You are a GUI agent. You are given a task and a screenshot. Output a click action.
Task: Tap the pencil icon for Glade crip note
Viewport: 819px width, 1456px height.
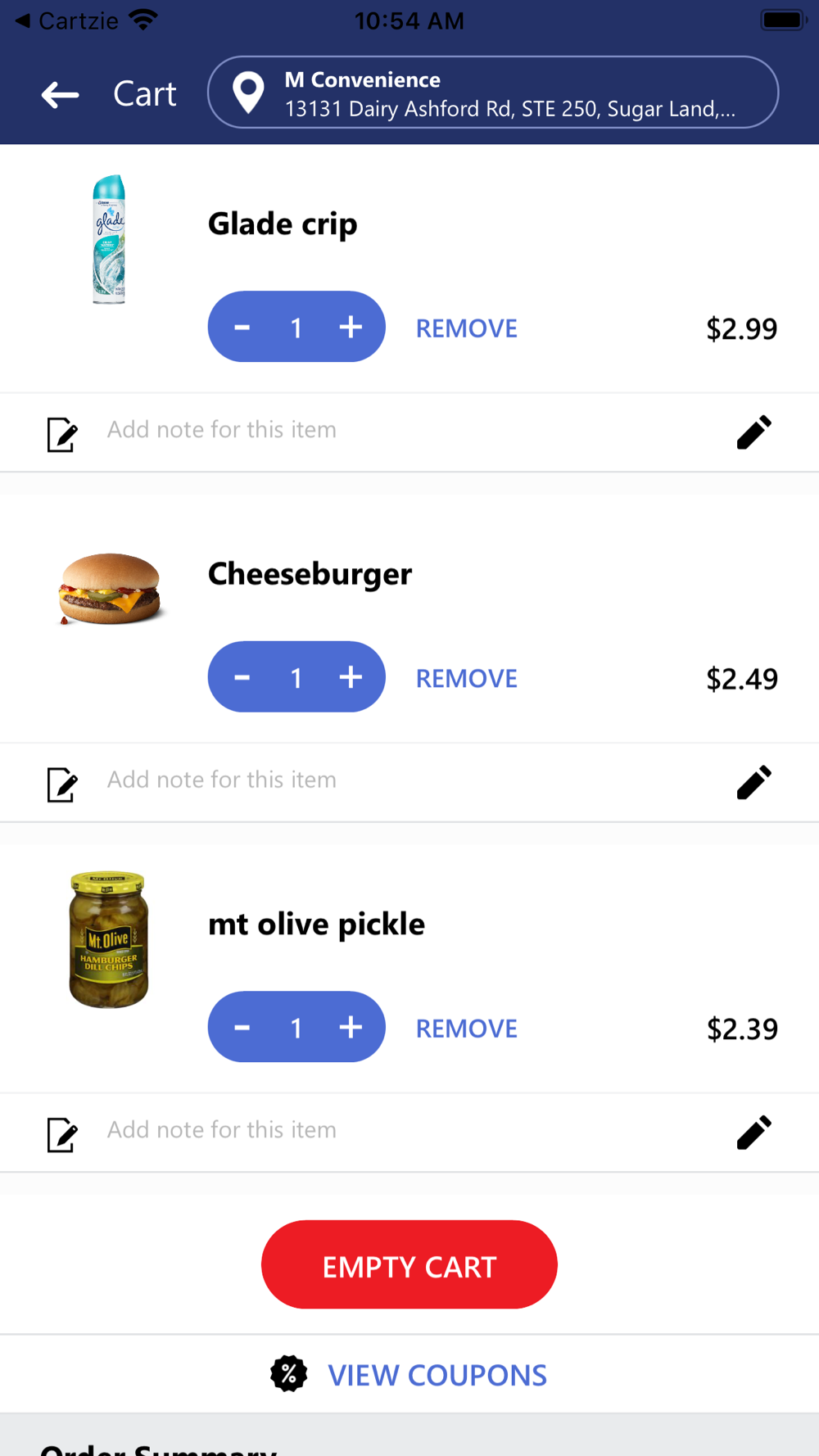pyautogui.click(x=753, y=432)
